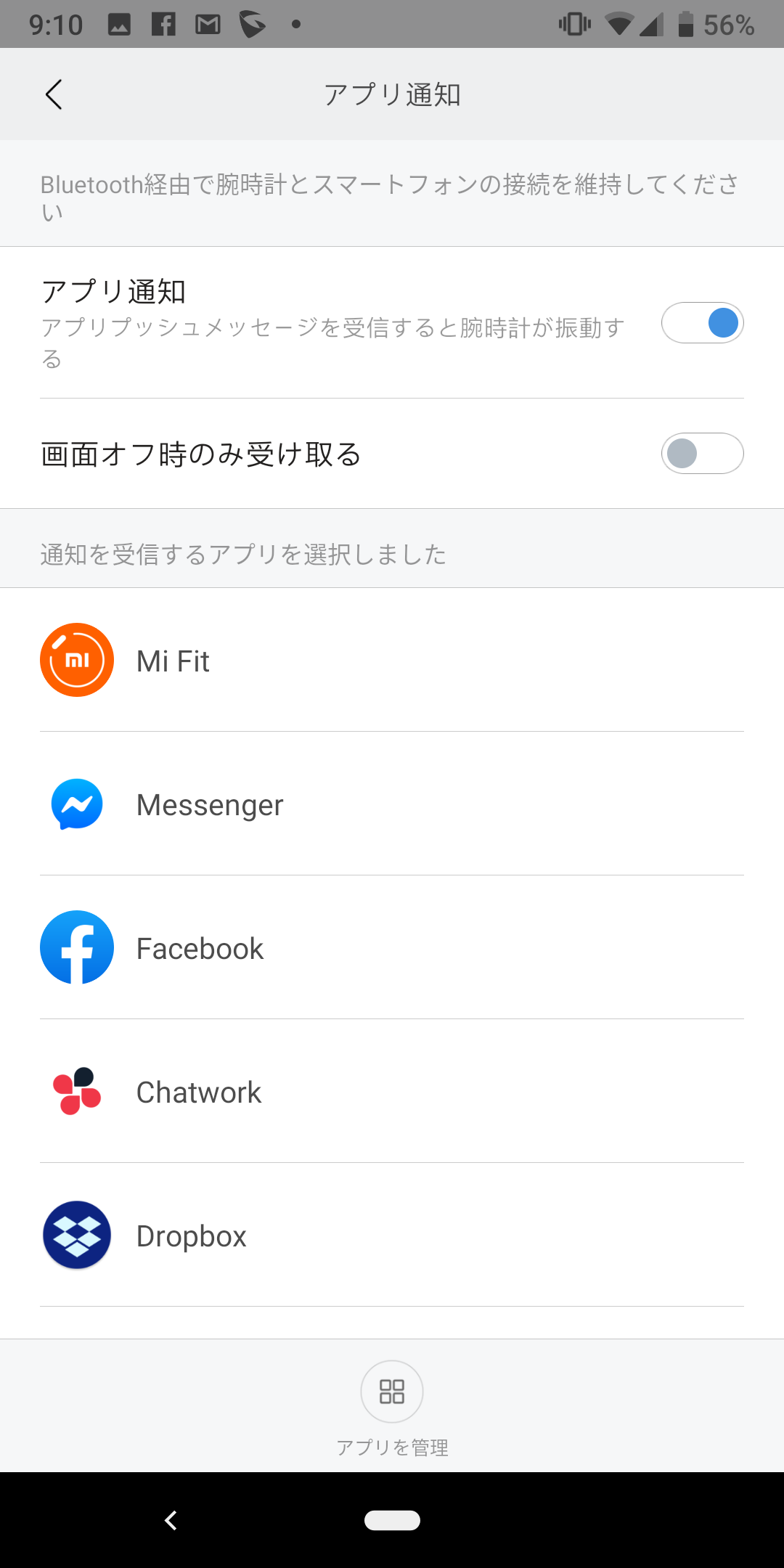784x1568 pixels.
Task: Turn off the アプリ通知 switch
Action: [x=702, y=322]
